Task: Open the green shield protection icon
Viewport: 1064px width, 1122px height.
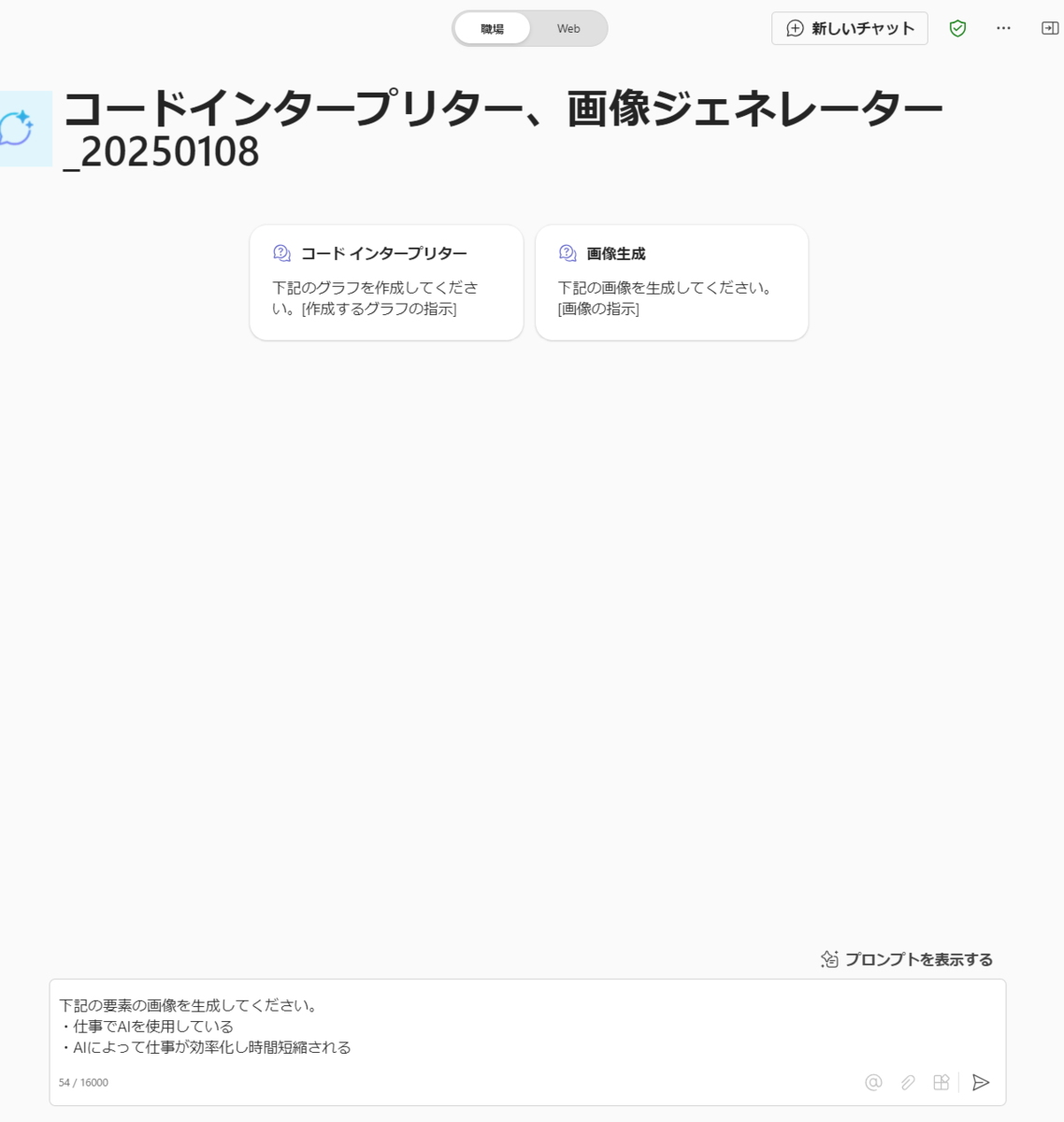Action: pyautogui.click(x=957, y=28)
